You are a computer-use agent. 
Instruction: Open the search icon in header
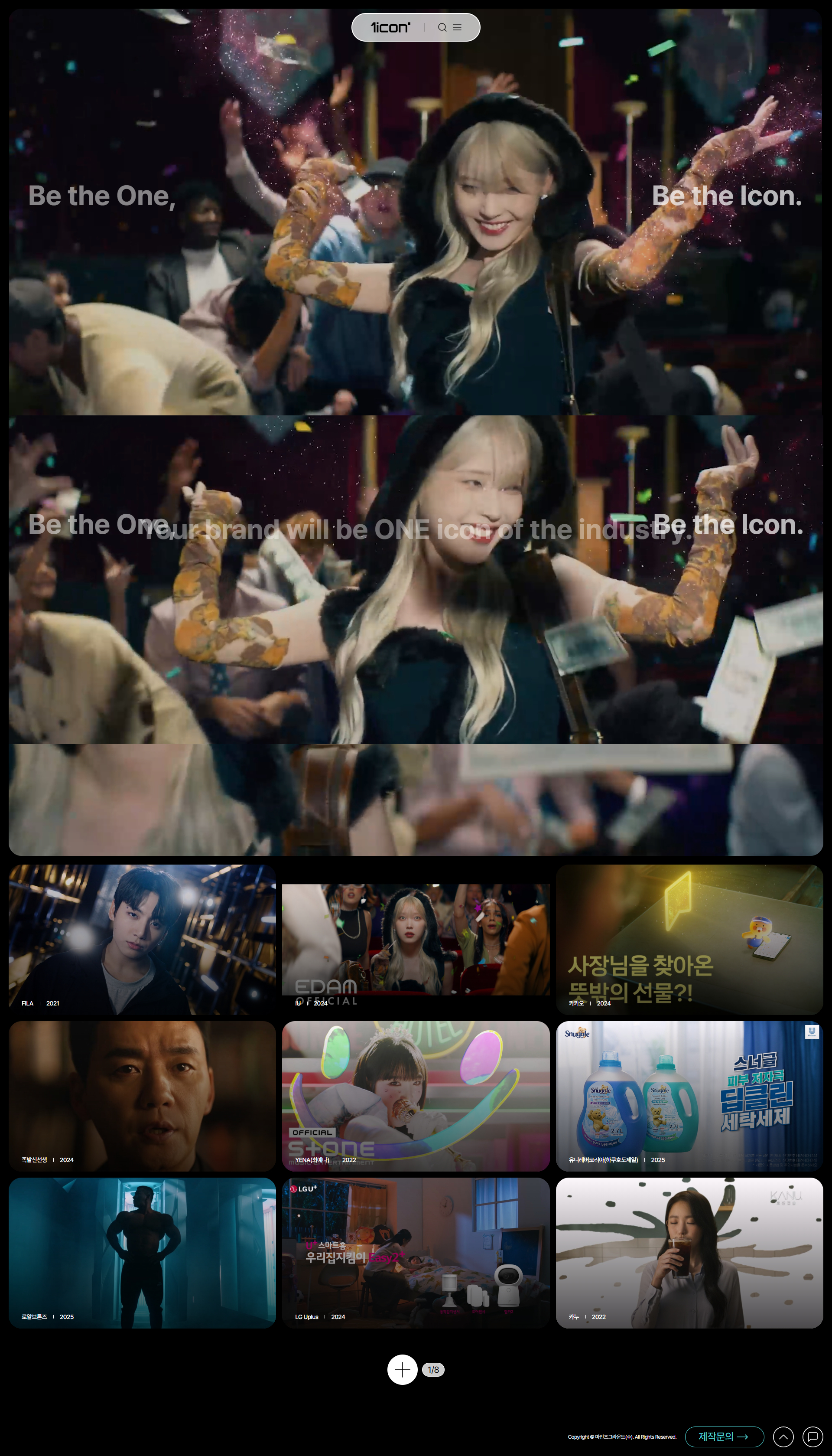[x=442, y=27]
